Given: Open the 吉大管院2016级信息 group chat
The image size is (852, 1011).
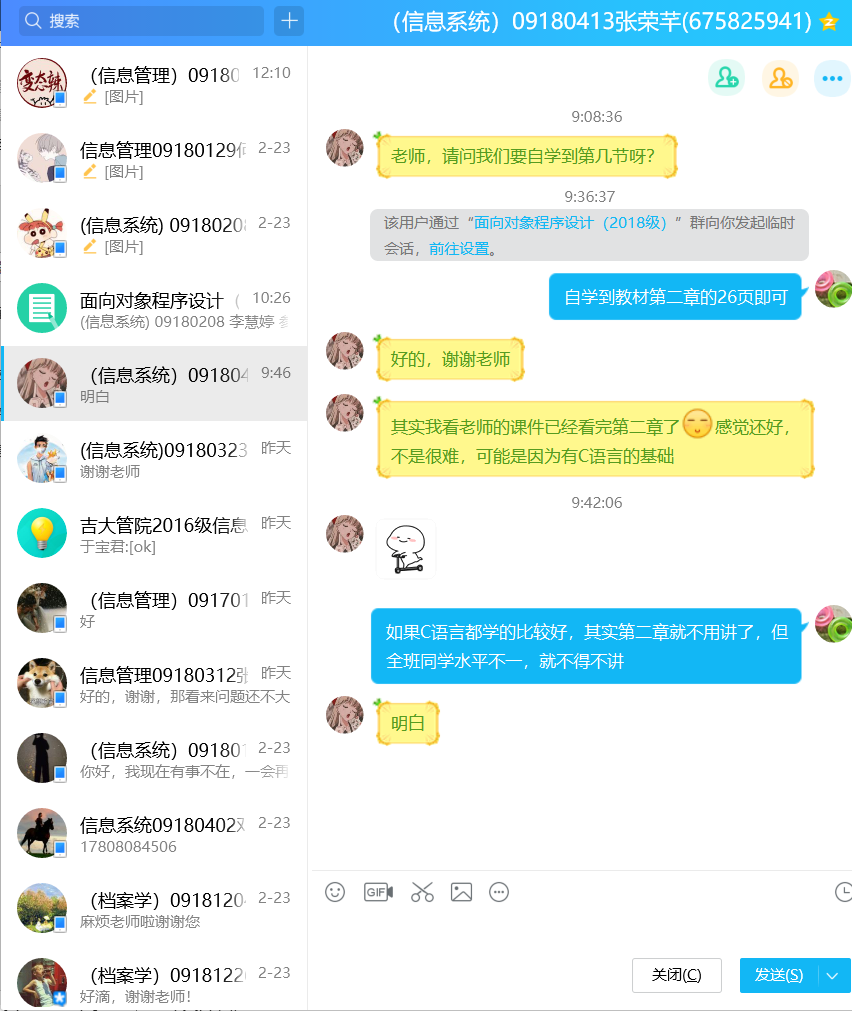Looking at the screenshot, I should tap(154, 534).
